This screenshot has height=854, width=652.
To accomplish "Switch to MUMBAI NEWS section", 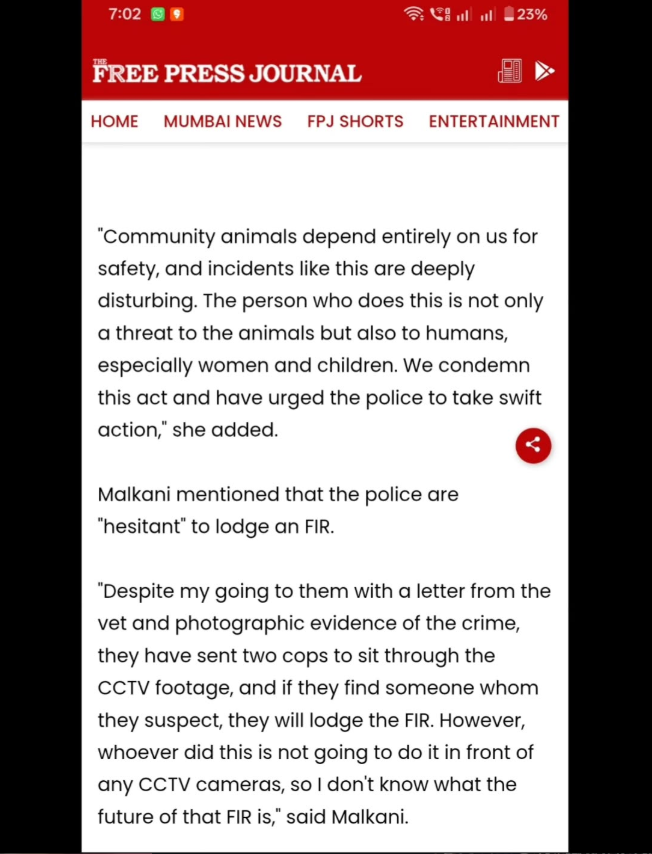I will pos(222,121).
